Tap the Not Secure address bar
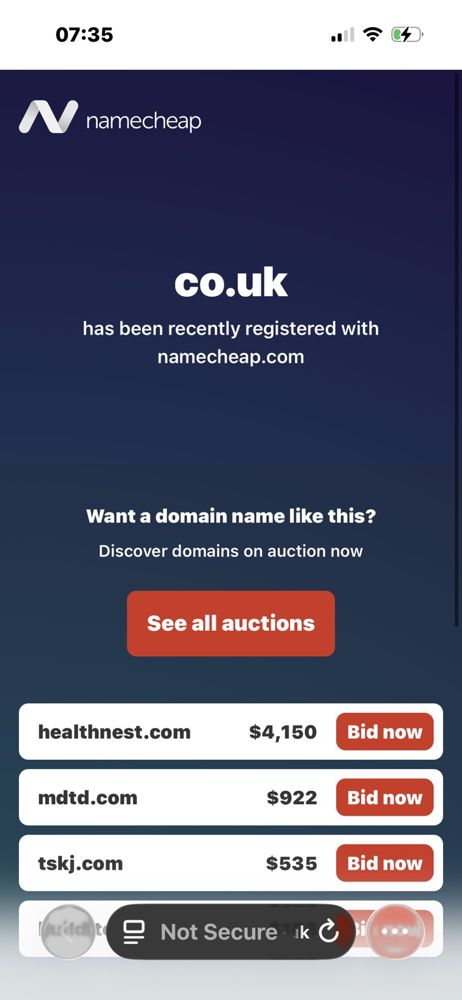The image size is (462, 1000). coord(230,932)
